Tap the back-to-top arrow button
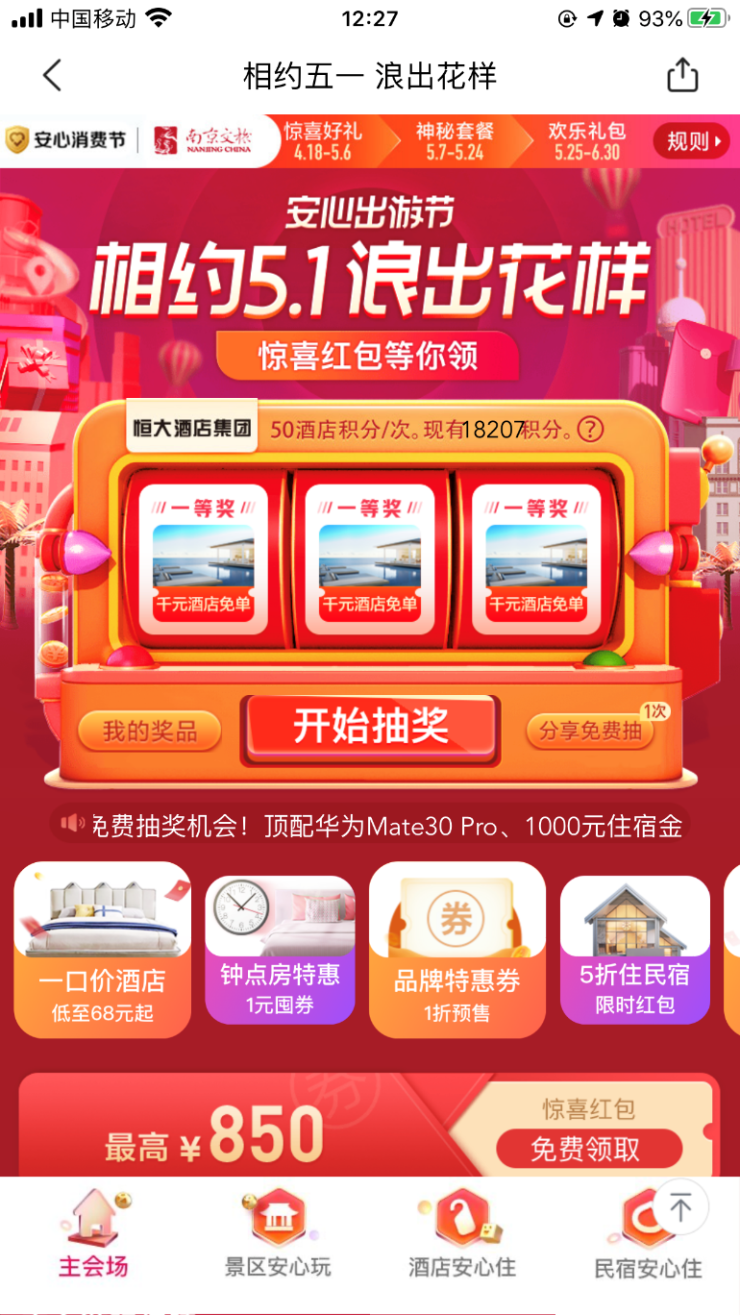This screenshot has height=1315, width=740. pyautogui.click(x=681, y=1208)
